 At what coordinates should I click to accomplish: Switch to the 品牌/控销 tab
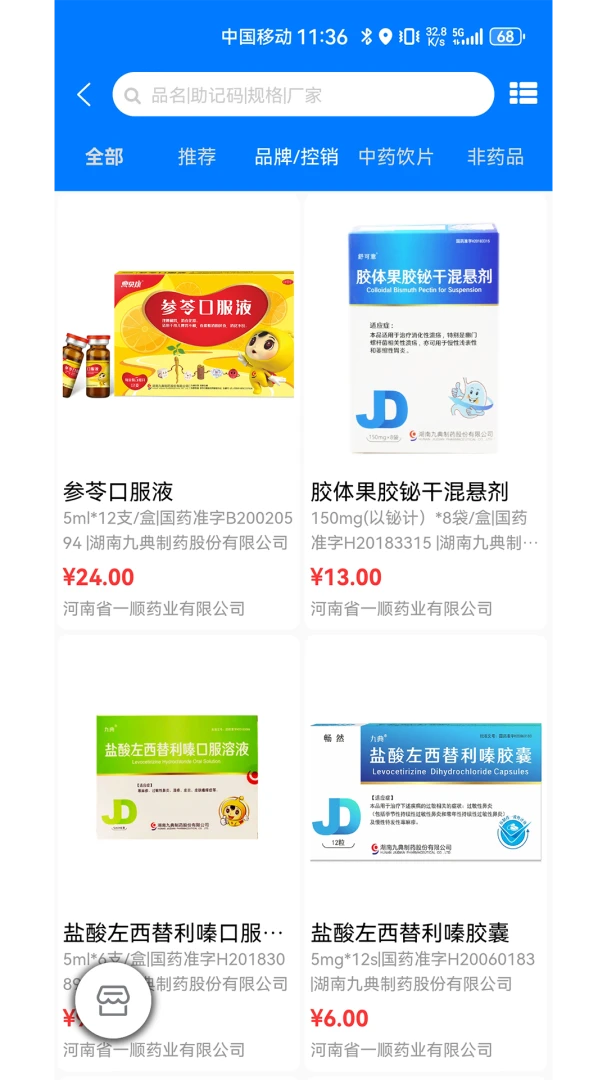point(296,157)
